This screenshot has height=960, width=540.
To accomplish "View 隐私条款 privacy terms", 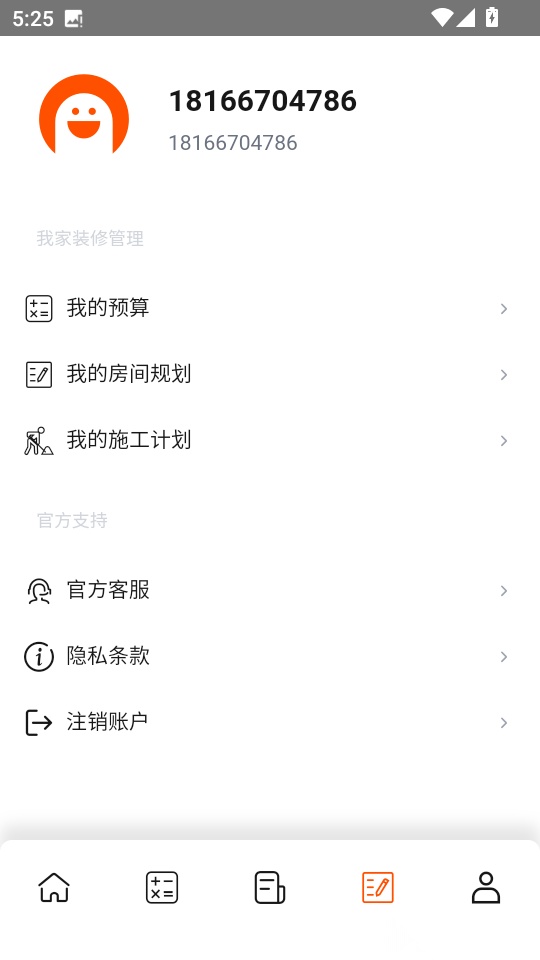I will click(270, 656).
